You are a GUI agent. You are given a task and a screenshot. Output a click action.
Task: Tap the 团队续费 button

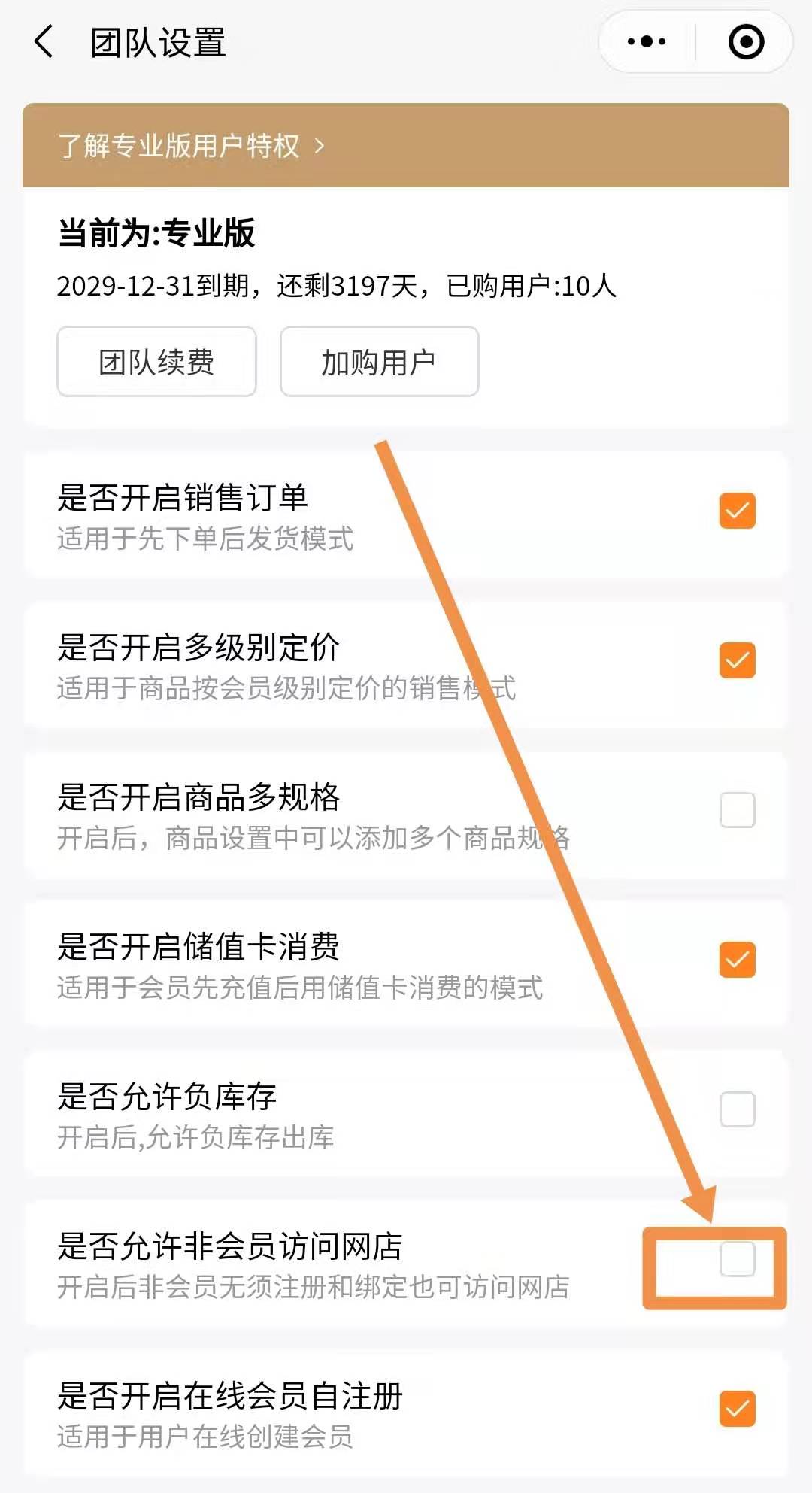click(156, 362)
